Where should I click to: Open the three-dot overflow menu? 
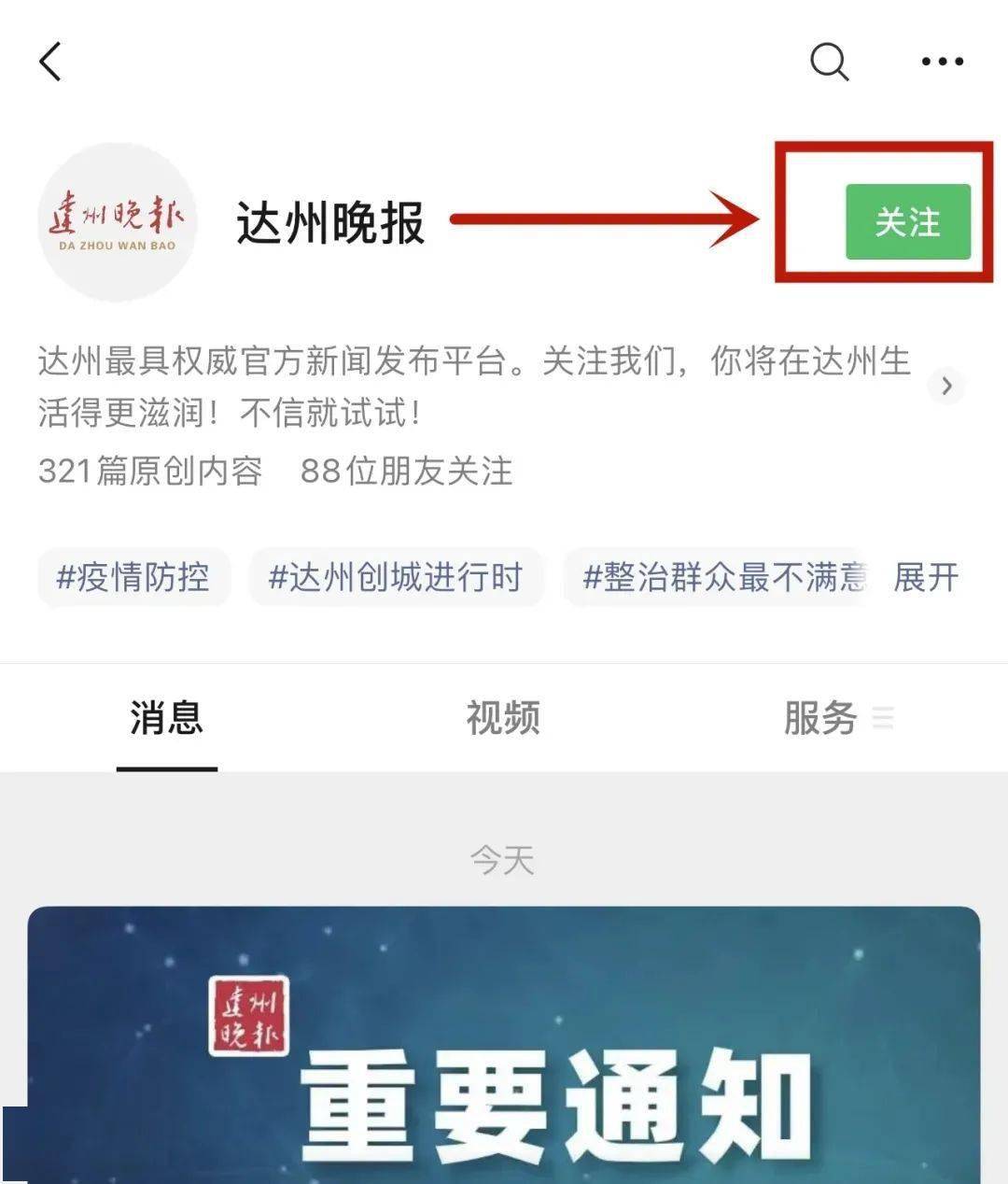click(942, 63)
